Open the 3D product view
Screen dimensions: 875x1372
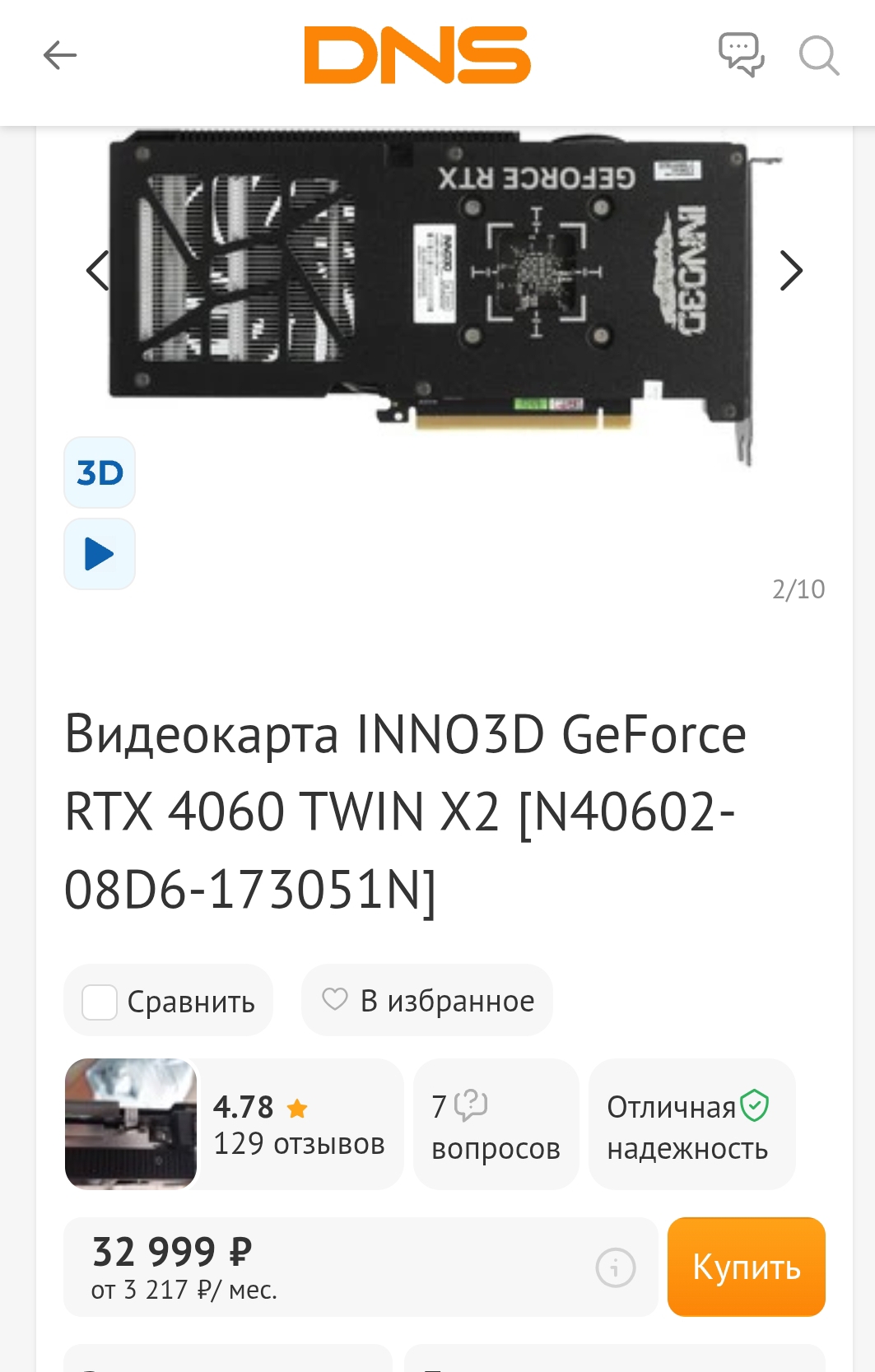click(100, 472)
